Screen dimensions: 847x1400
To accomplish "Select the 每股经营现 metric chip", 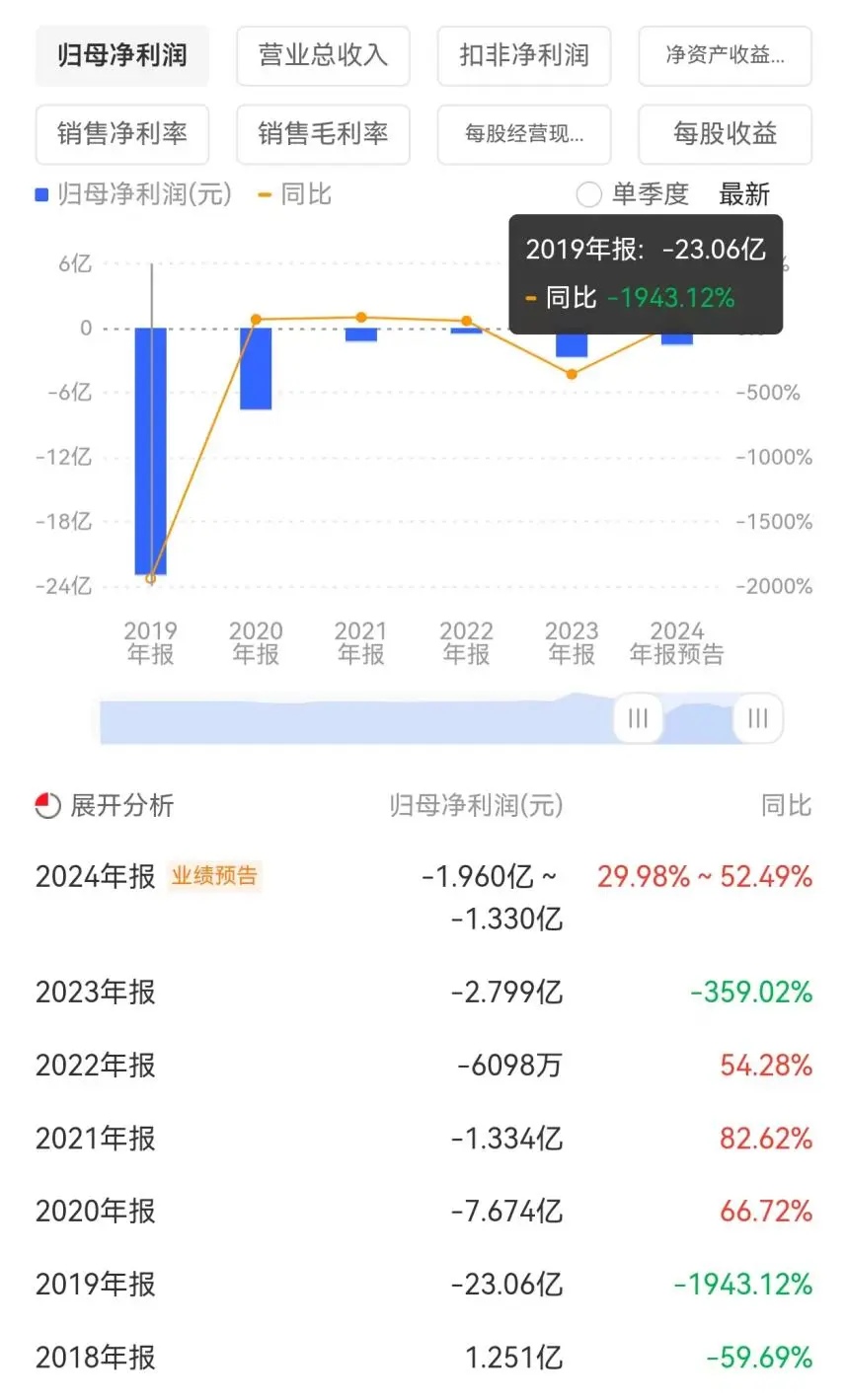I will (524, 133).
